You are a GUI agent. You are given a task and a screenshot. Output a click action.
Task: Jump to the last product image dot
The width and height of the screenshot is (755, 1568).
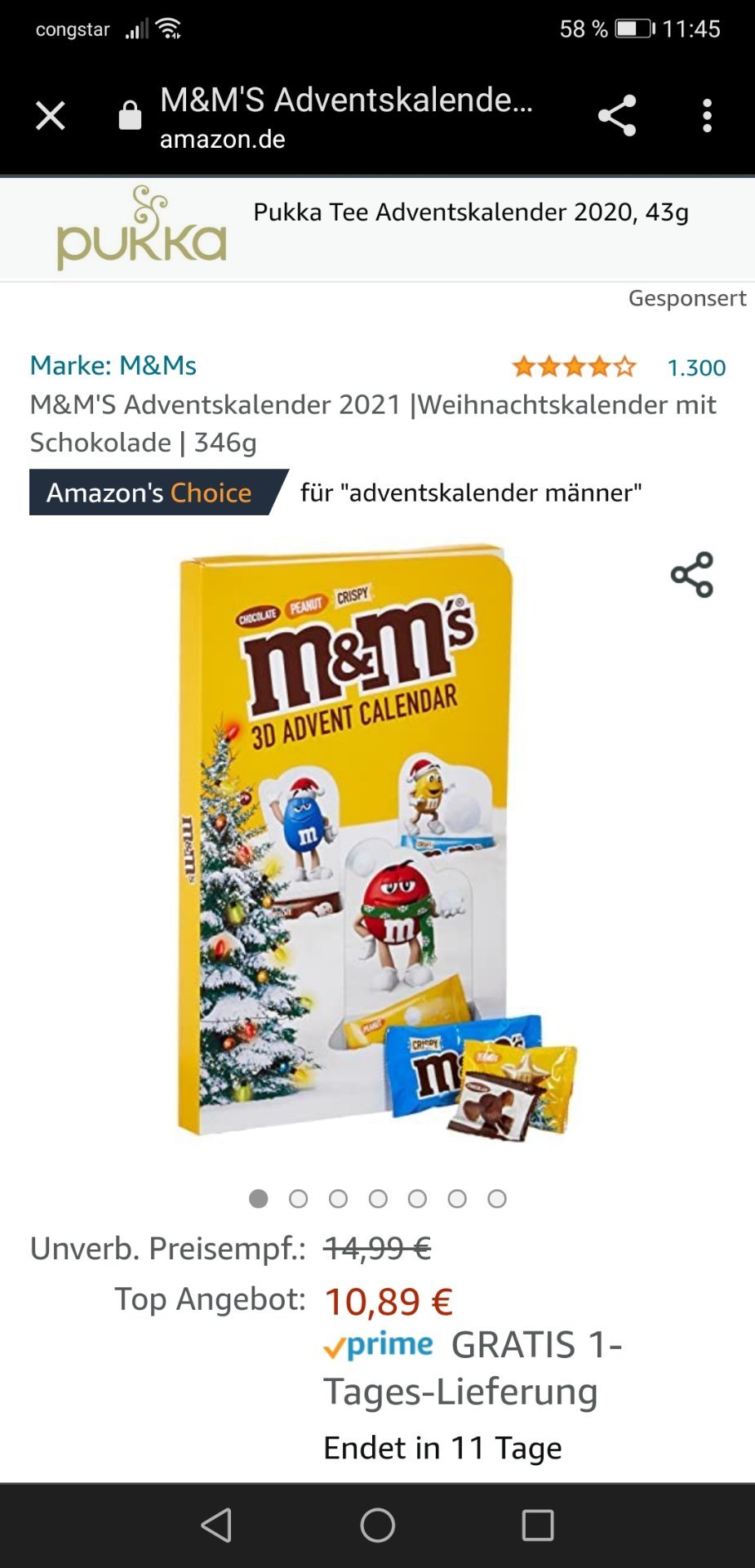497,1198
